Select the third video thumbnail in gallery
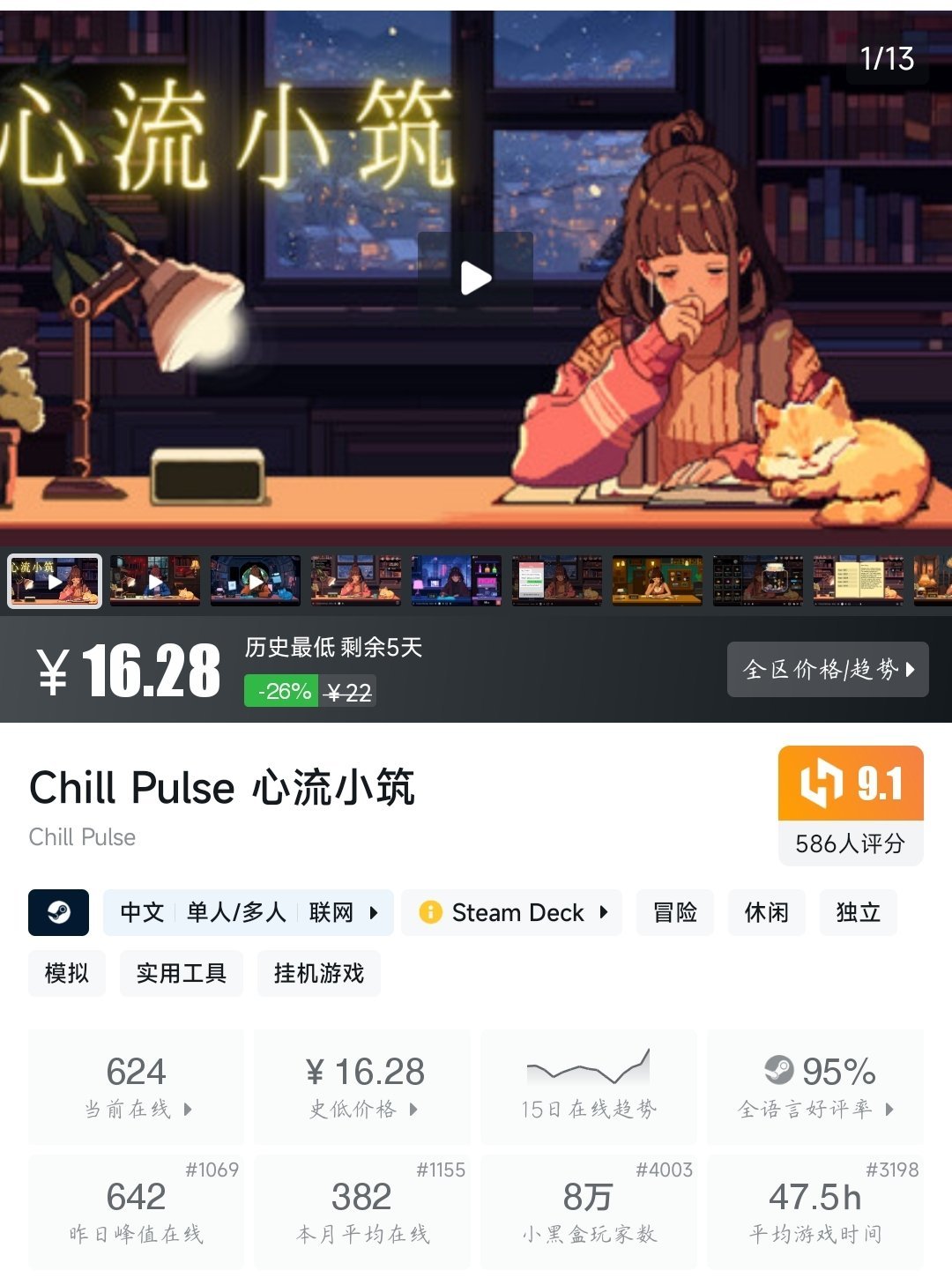The image size is (952, 1285). tap(256, 581)
